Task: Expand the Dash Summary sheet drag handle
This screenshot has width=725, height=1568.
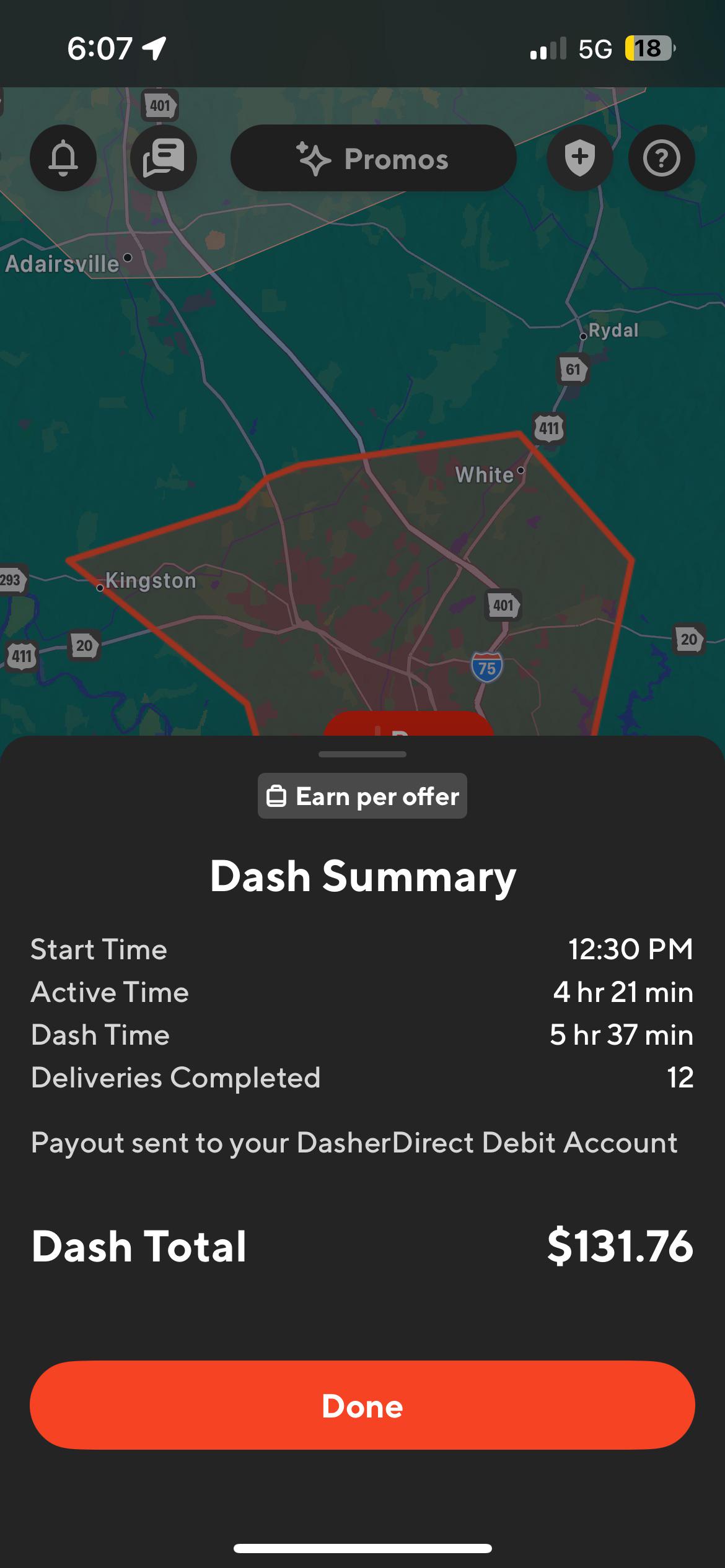Action: click(x=362, y=754)
